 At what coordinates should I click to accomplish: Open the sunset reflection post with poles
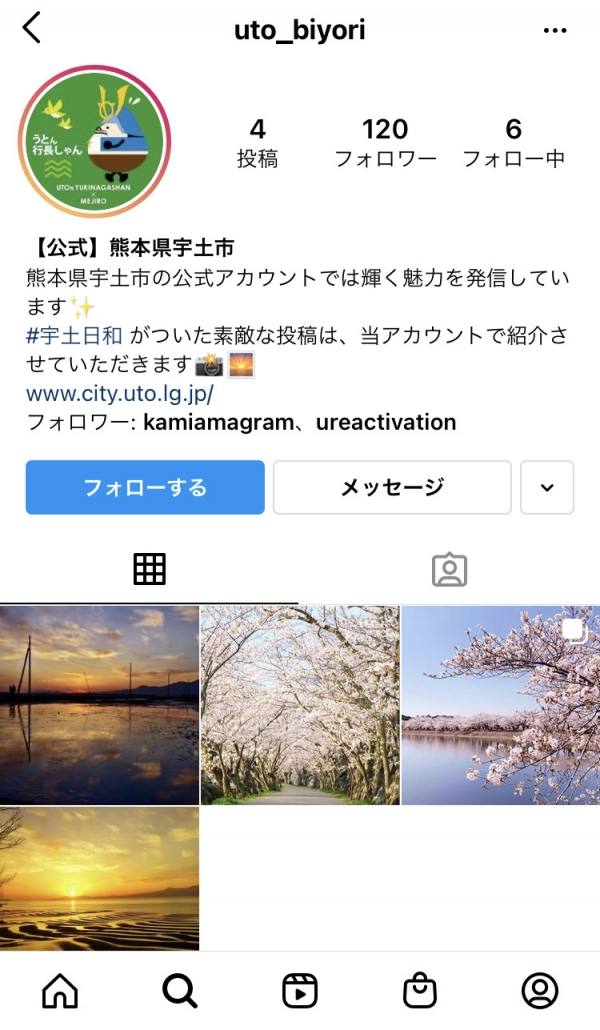[99, 705]
